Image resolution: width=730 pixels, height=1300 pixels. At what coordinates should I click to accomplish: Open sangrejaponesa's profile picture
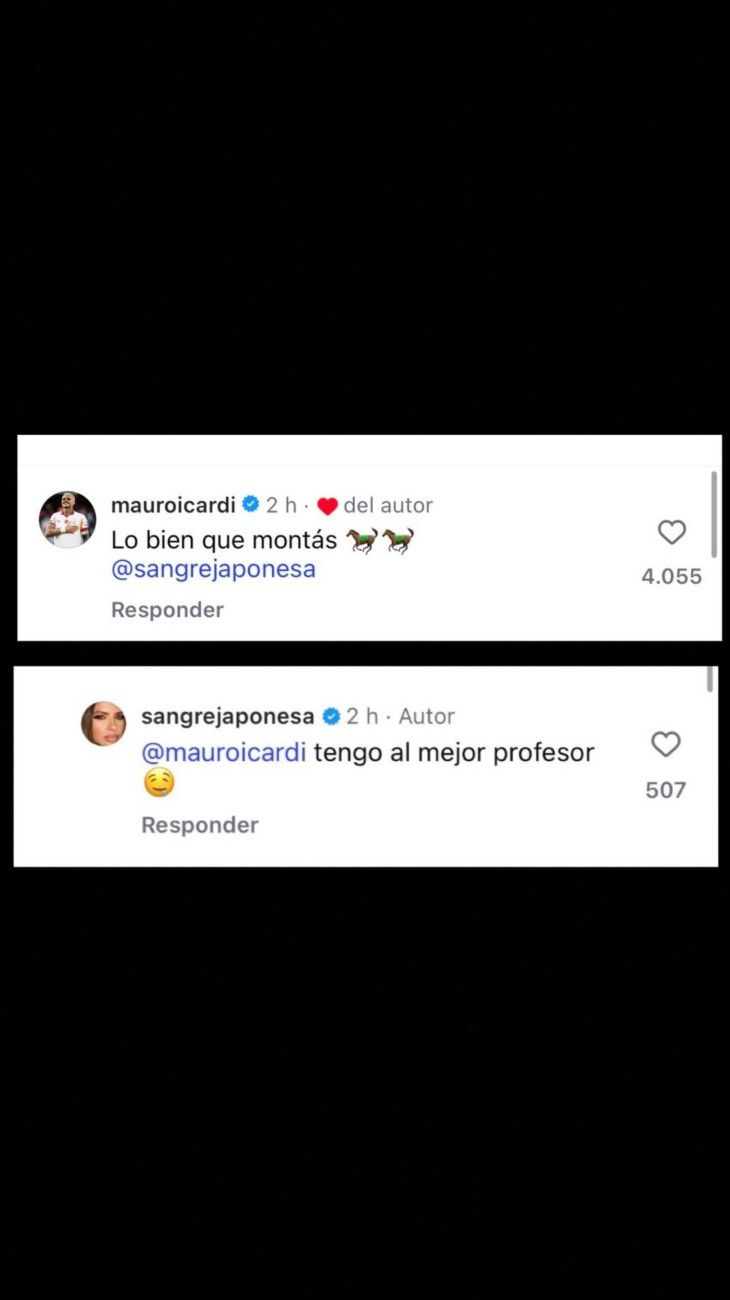click(x=101, y=722)
